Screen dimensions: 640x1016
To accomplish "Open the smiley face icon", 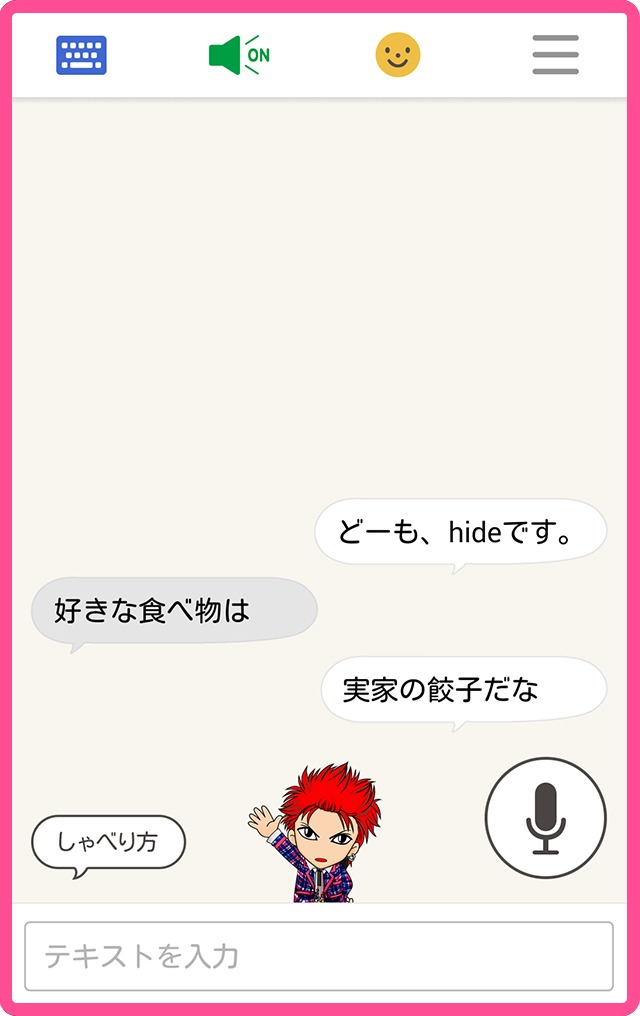I will 398,55.
